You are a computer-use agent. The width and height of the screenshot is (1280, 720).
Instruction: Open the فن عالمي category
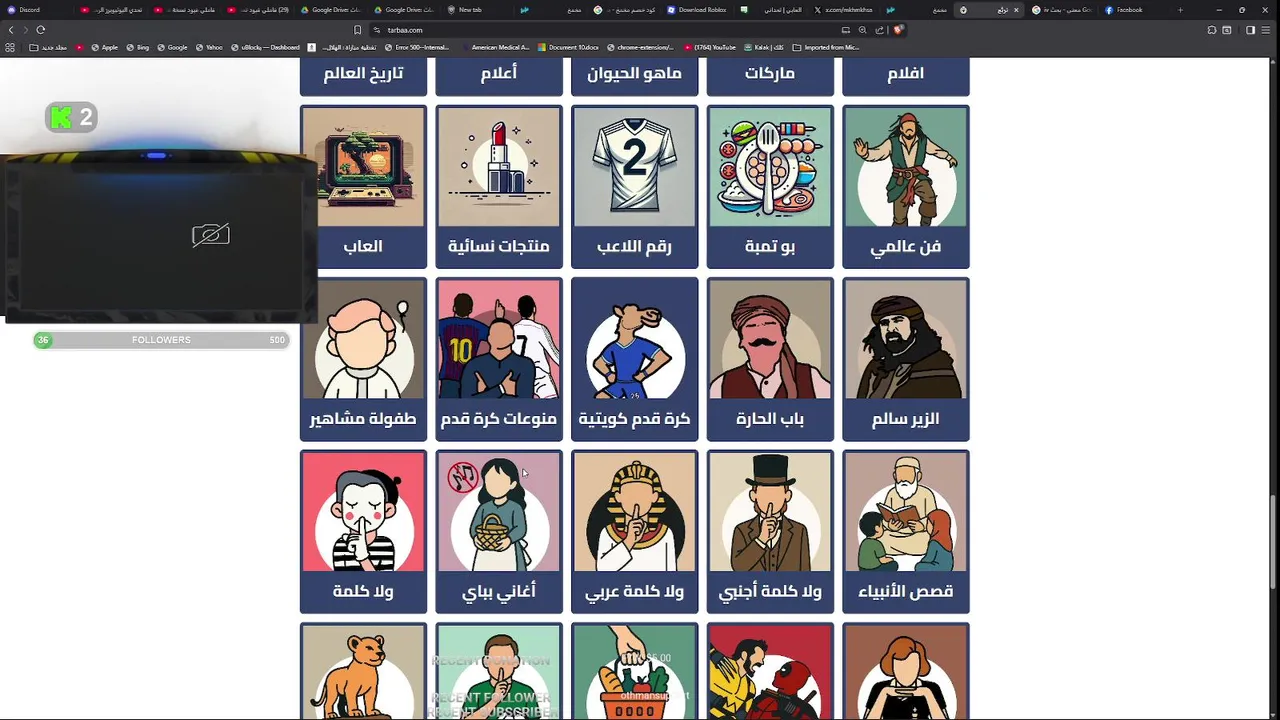pos(905,187)
